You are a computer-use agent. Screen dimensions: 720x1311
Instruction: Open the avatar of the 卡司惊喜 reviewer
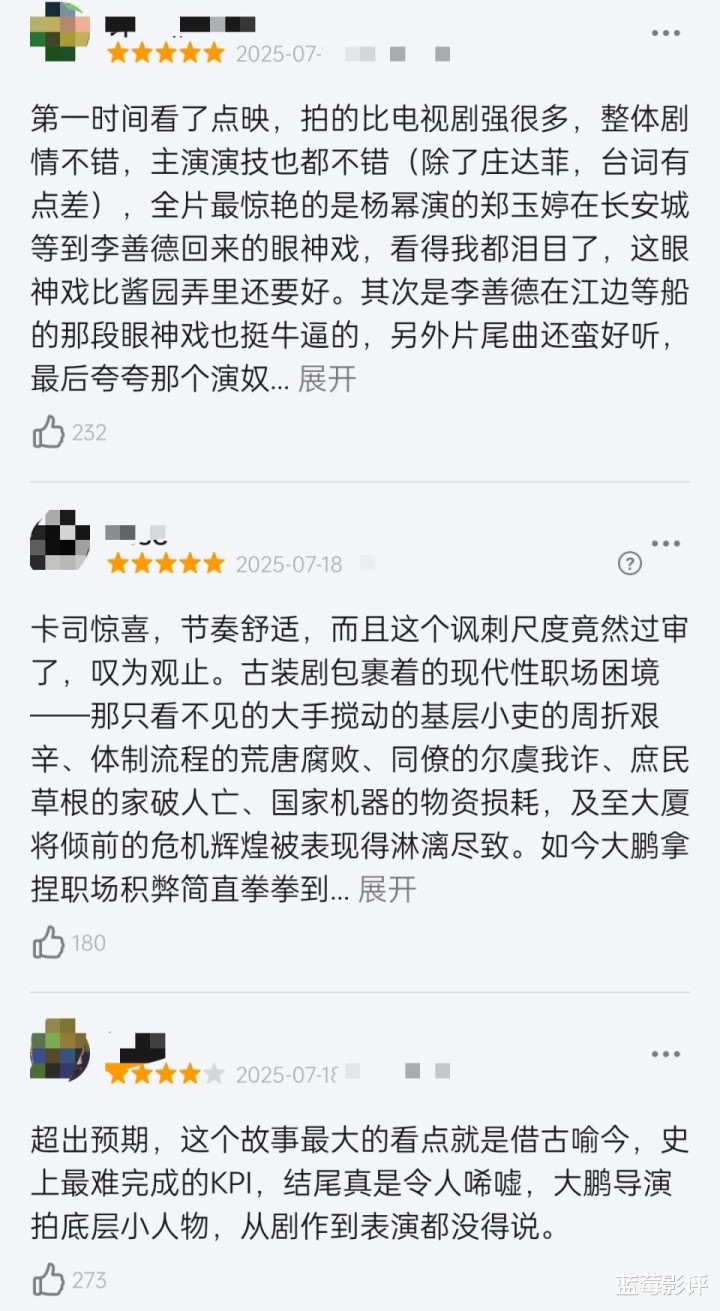click(x=60, y=540)
